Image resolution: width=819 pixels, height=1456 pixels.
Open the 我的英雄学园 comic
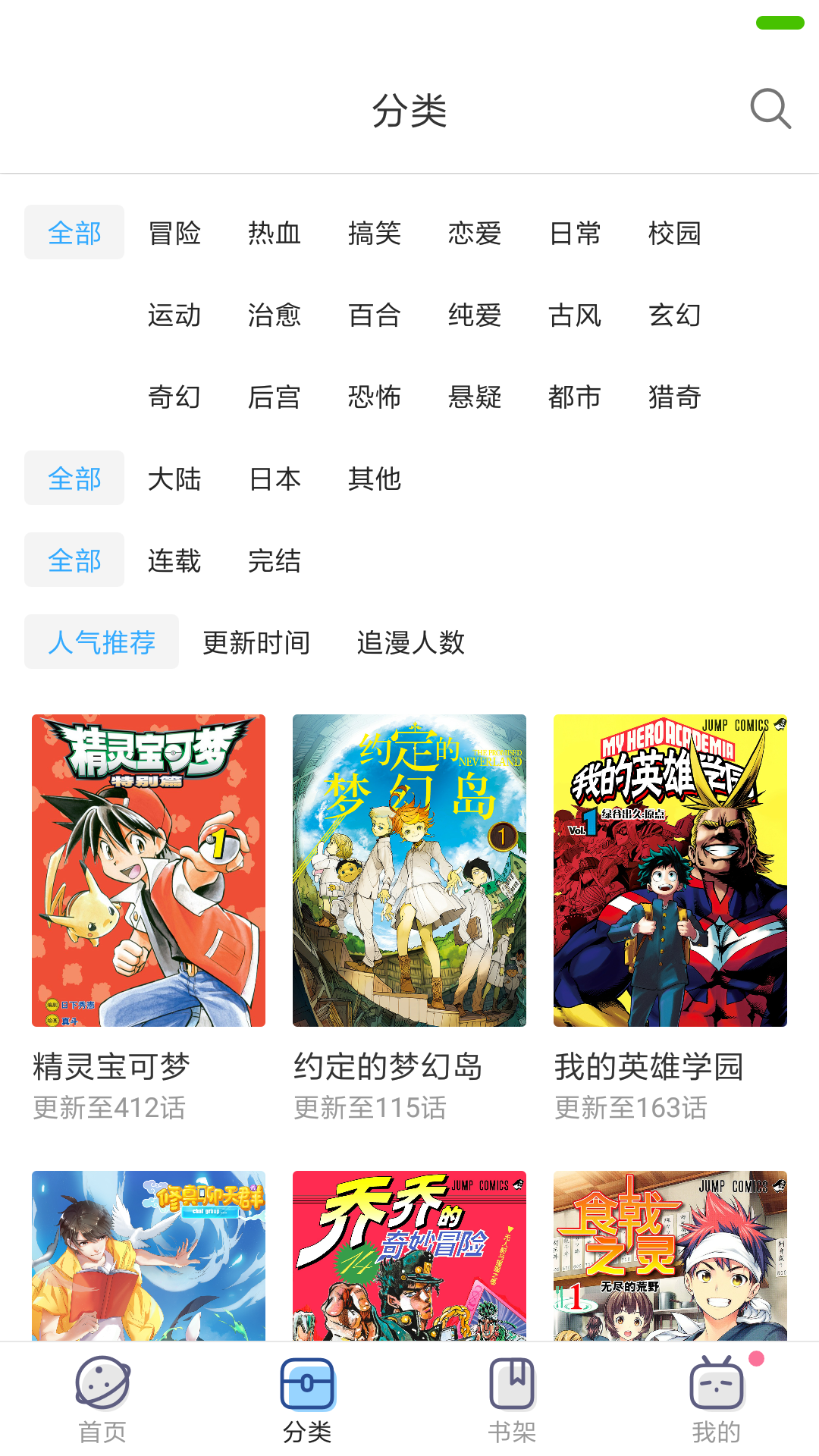[x=670, y=870]
